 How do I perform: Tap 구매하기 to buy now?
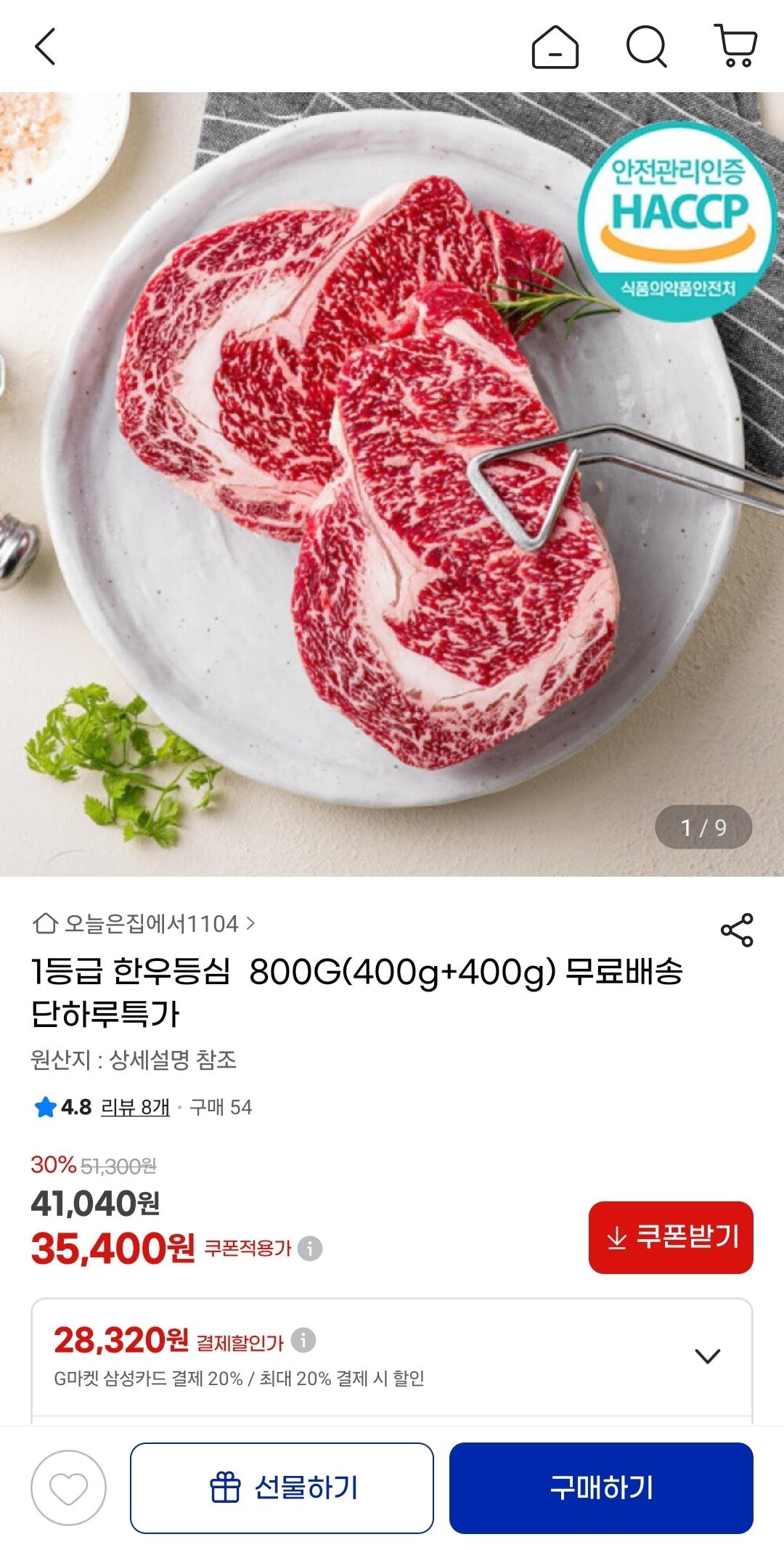[601, 1488]
